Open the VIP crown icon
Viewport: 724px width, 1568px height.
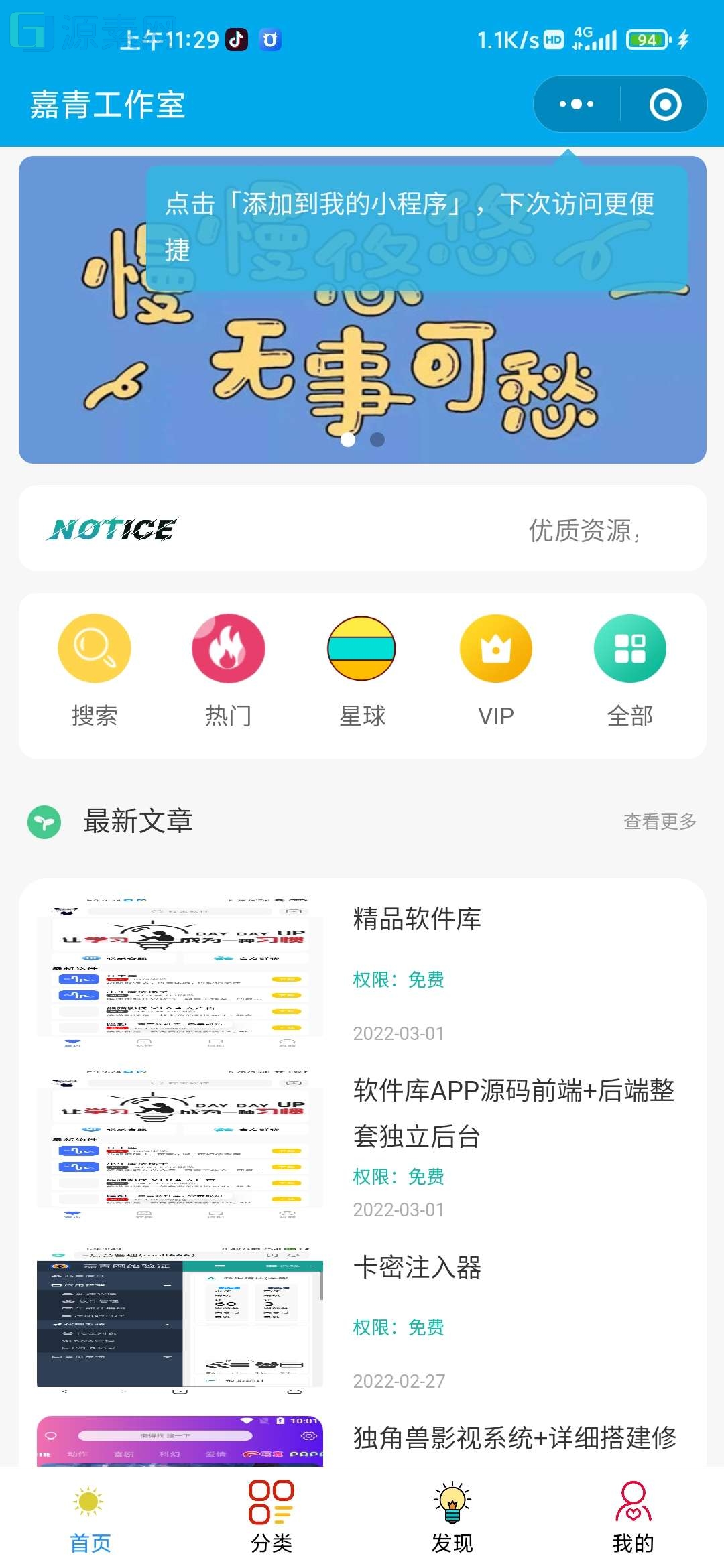495,649
